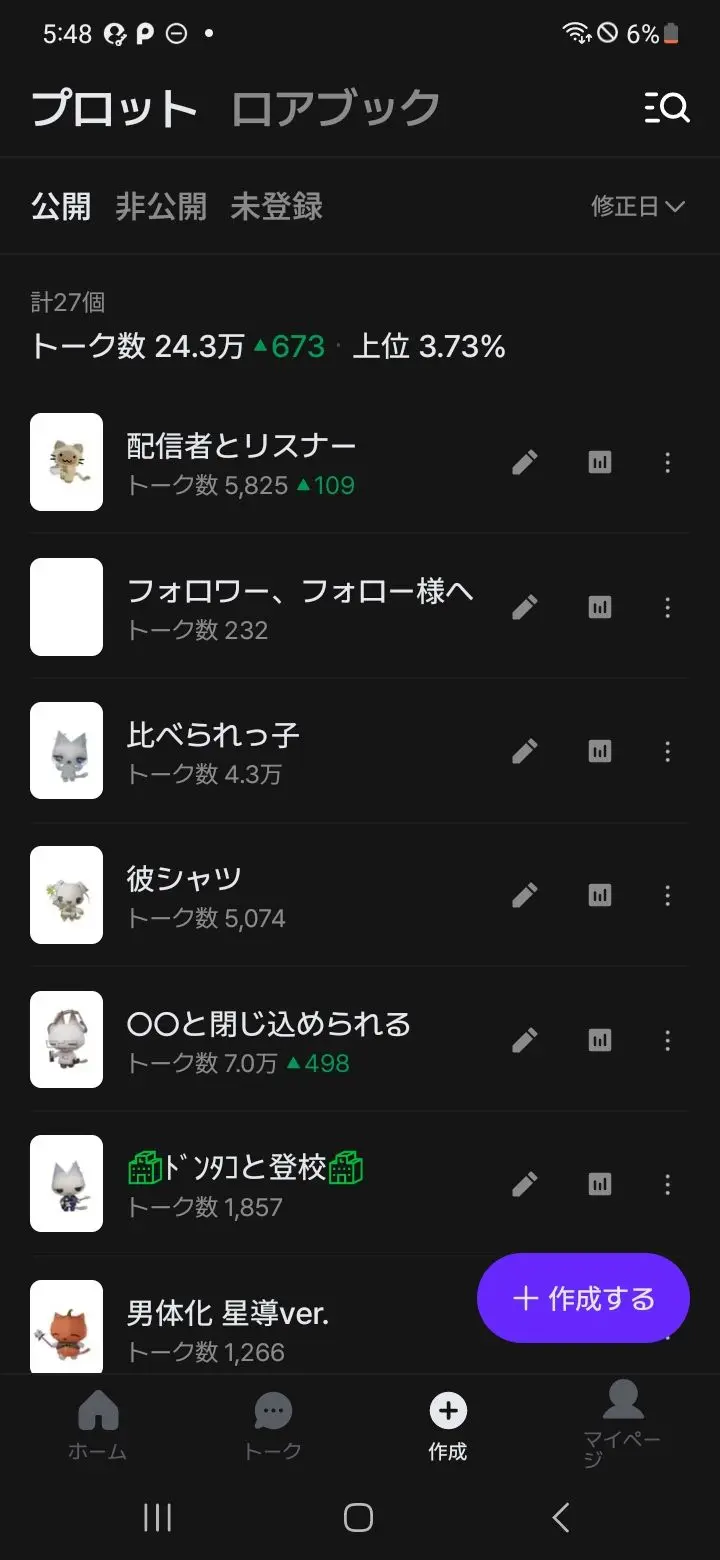Image resolution: width=720 pixels, height=1560 pixels.
Task: Tap the 作成する floating button
Action: click(x=584, y=1298)
